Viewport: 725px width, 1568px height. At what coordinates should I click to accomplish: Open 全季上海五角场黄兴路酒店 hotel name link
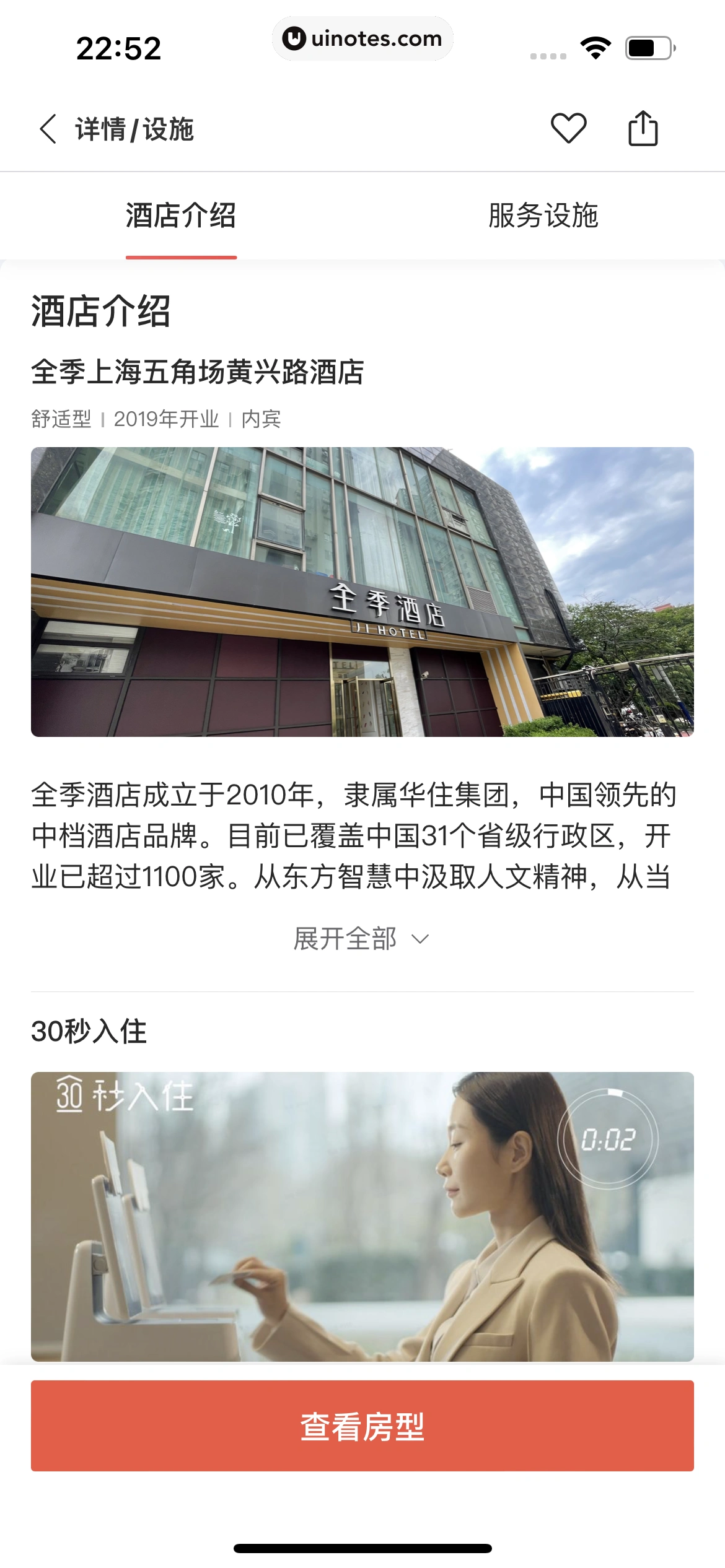pos(198,372)
